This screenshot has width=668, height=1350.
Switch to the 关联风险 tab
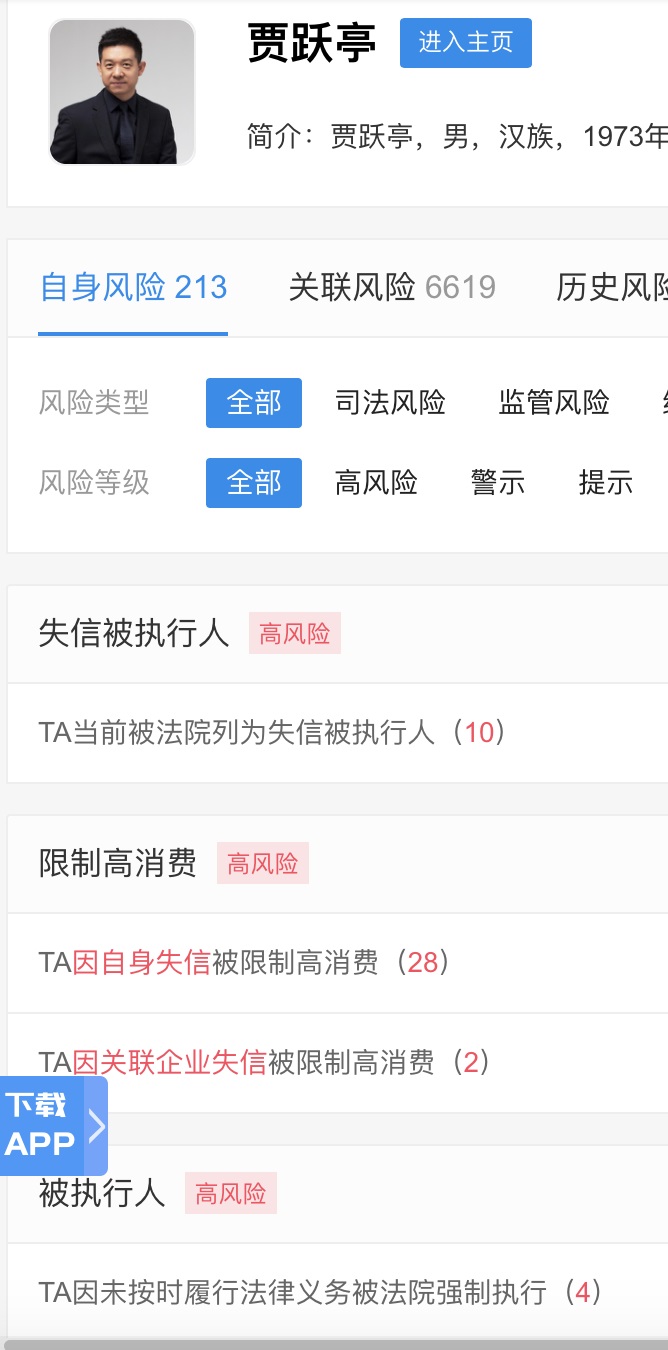pos(391,288)
